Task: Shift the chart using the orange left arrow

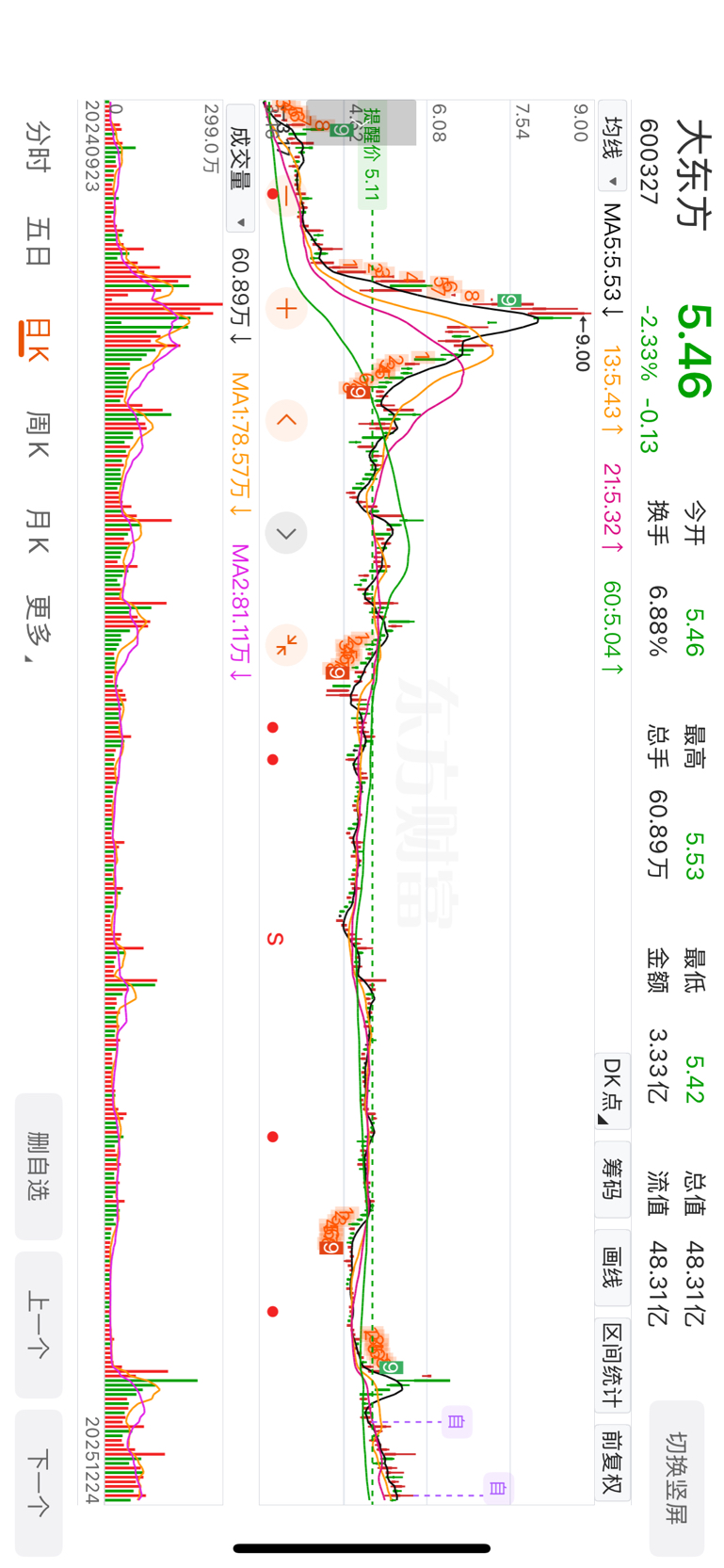Action: [x=286, y=420]
